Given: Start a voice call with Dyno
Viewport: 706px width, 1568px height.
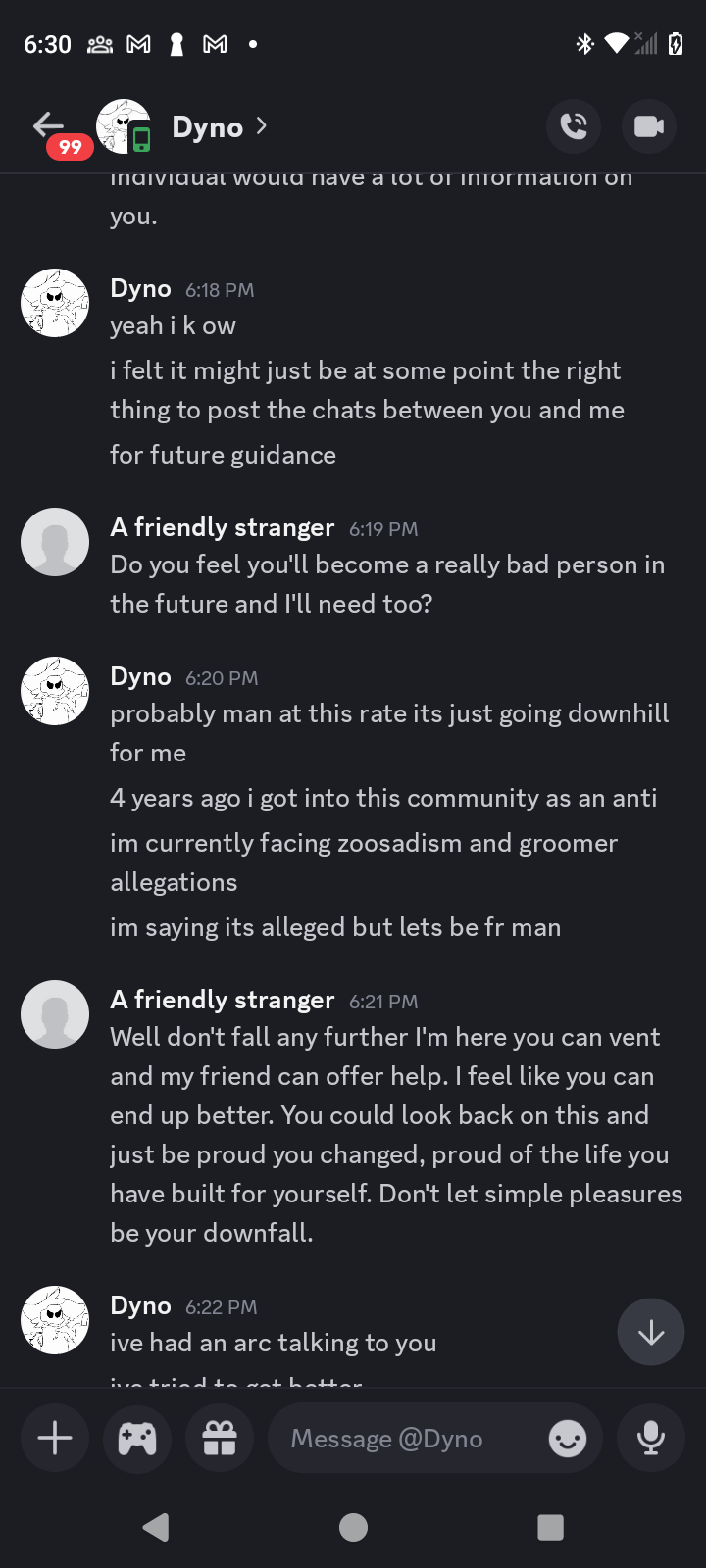Looking at the screenshot, I should click(x=574, y=126).
